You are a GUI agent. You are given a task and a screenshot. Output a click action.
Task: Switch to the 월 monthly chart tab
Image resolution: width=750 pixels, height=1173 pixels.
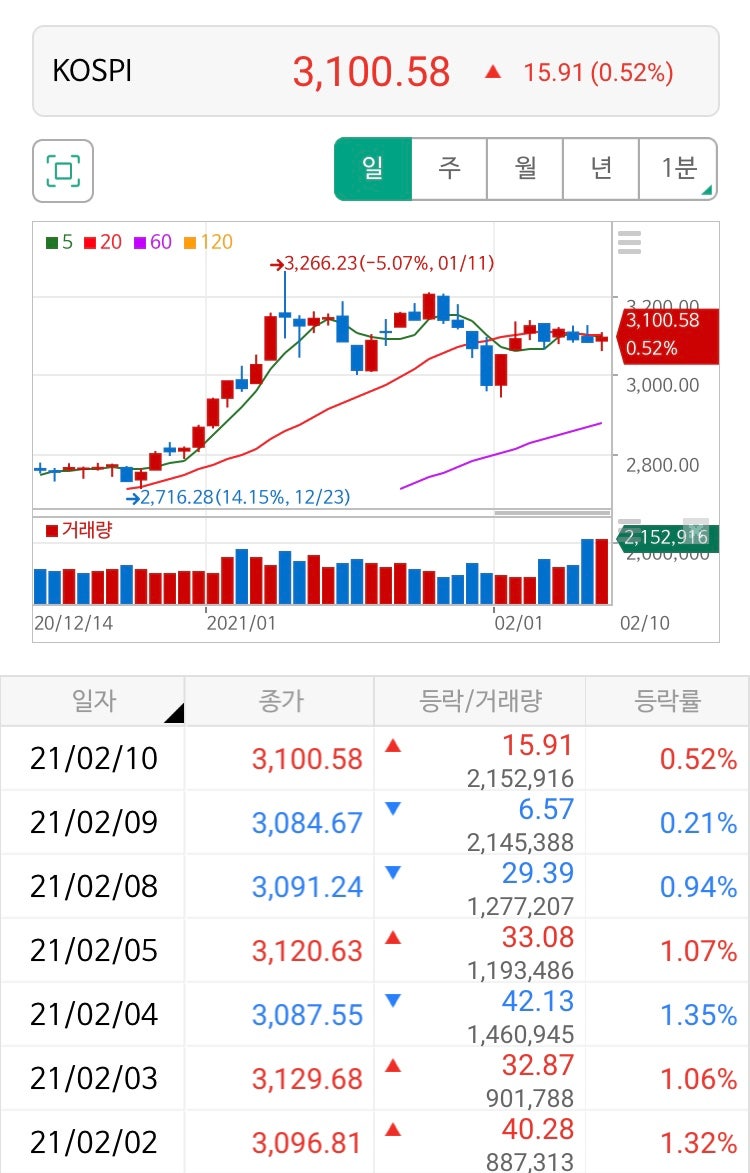524,168
